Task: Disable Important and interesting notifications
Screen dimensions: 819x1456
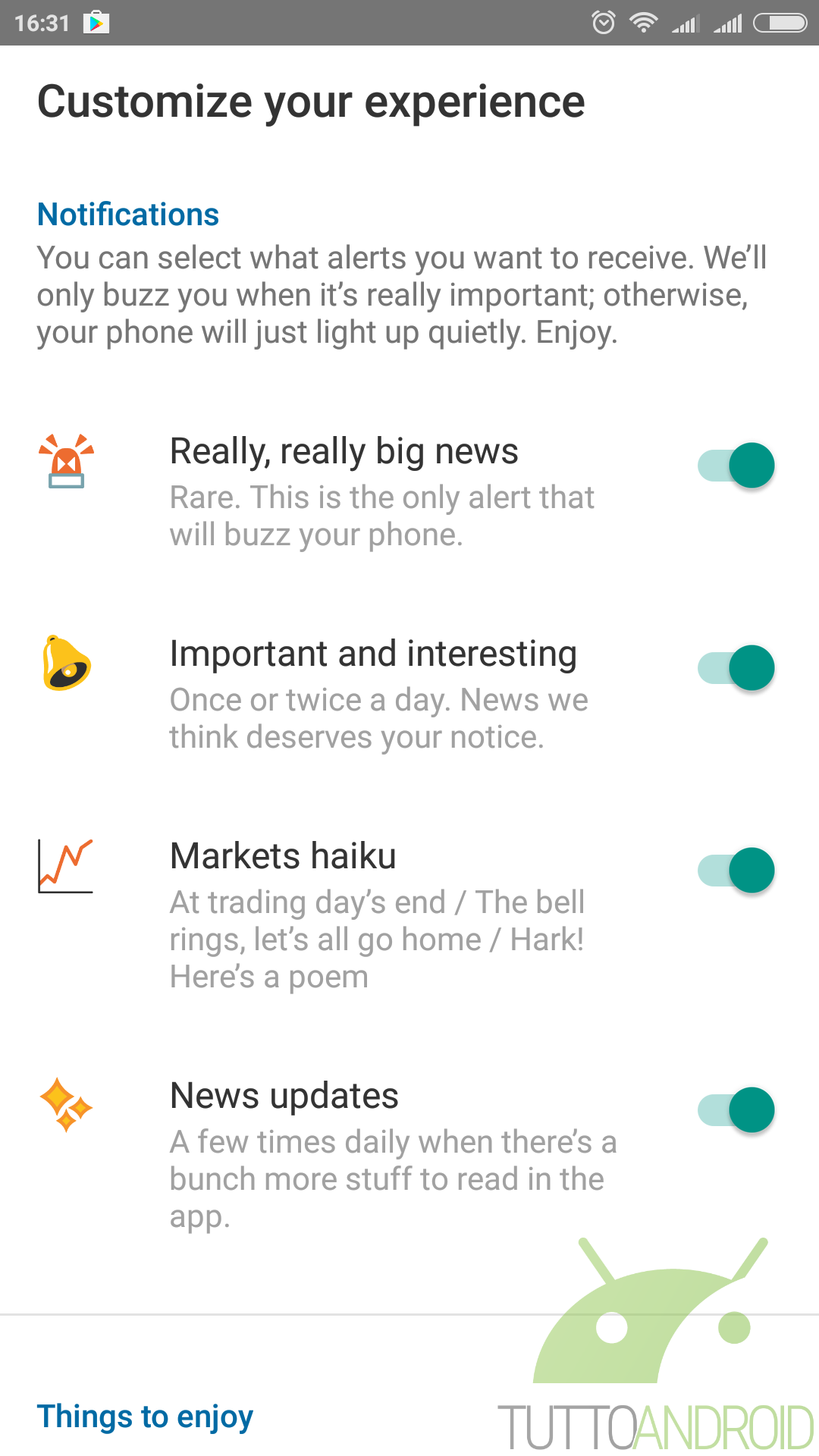Action: pos(736,667)
